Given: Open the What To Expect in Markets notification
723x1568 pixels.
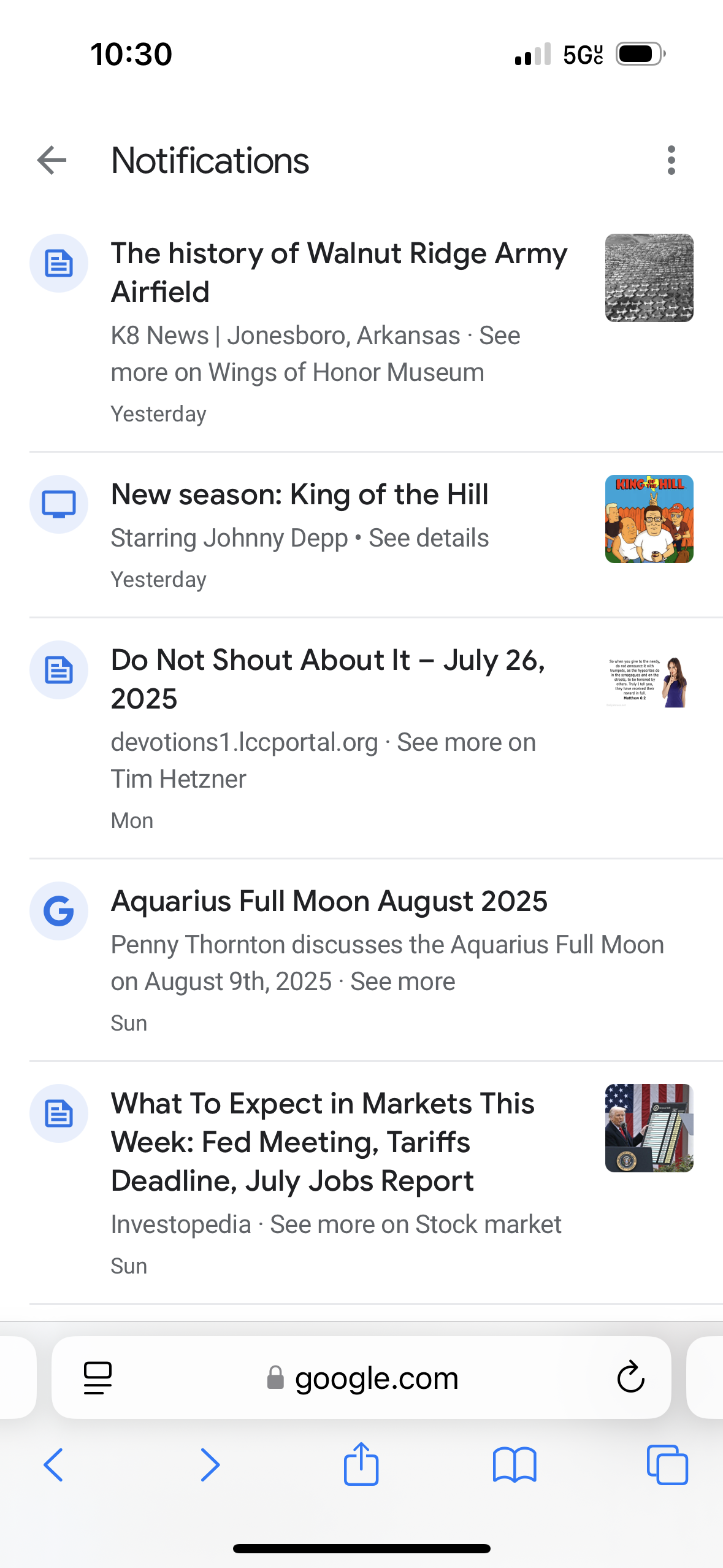Looking at the screenshot, I should (361, 1183).
